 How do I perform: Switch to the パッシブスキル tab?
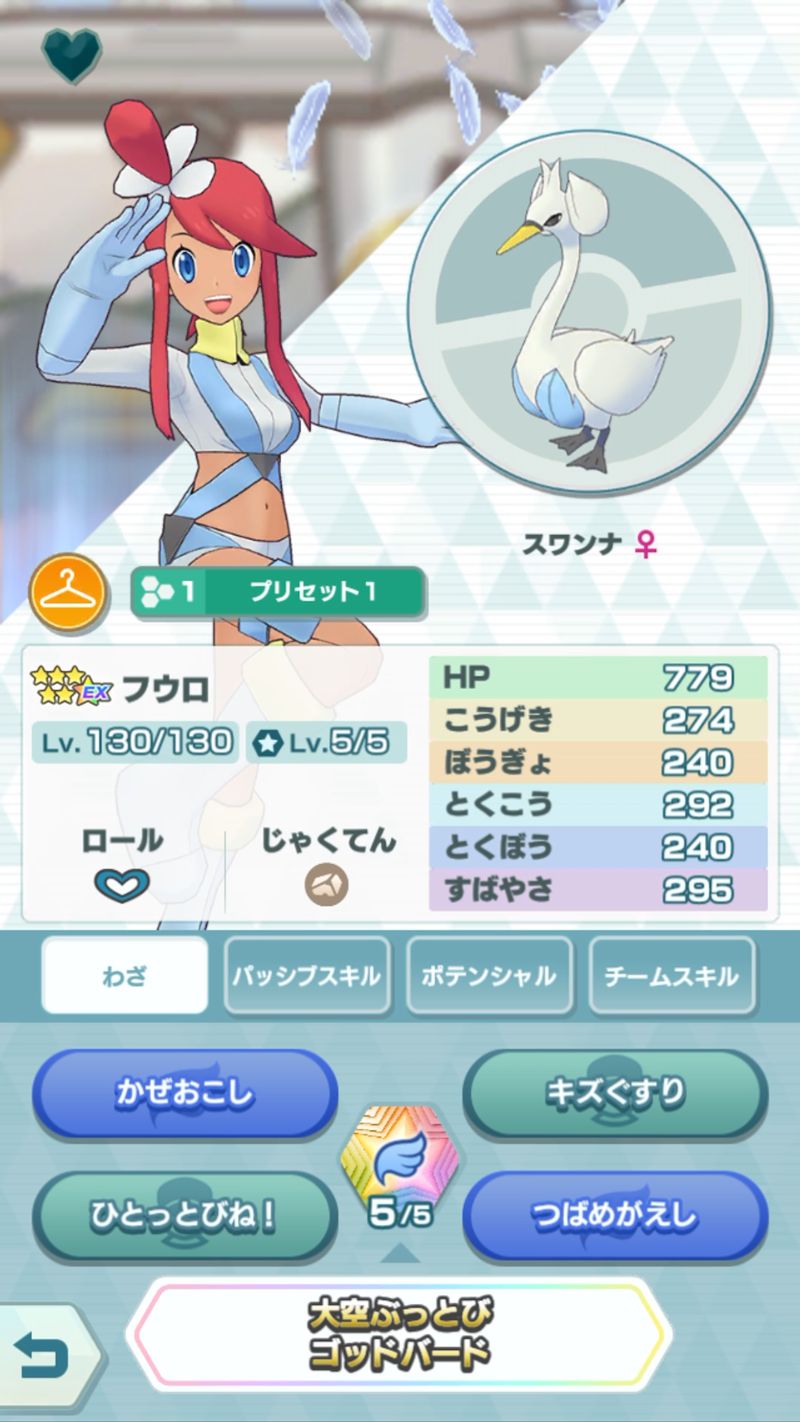[307, 975]
